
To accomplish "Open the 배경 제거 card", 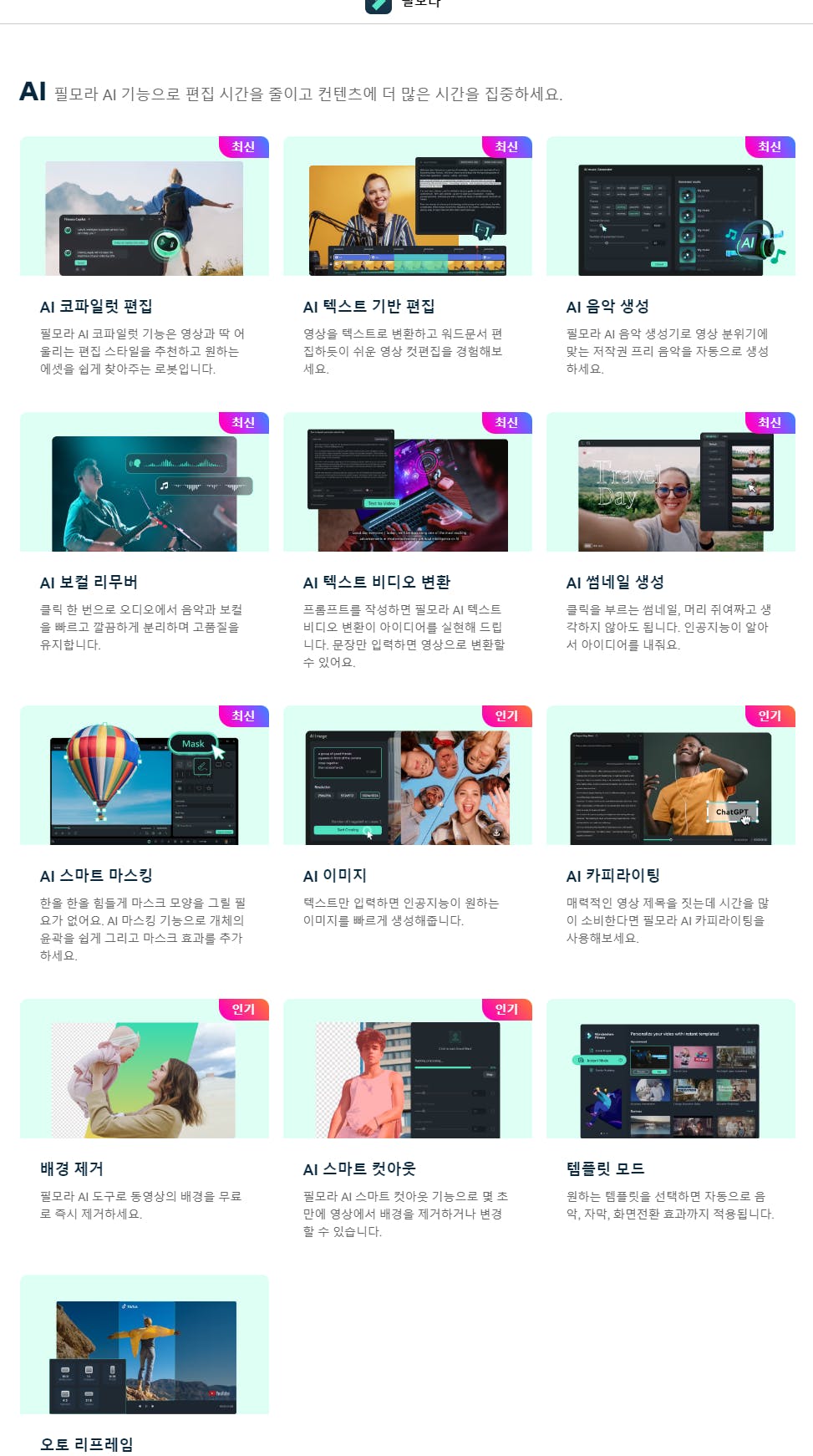I will click(72, 1168).
